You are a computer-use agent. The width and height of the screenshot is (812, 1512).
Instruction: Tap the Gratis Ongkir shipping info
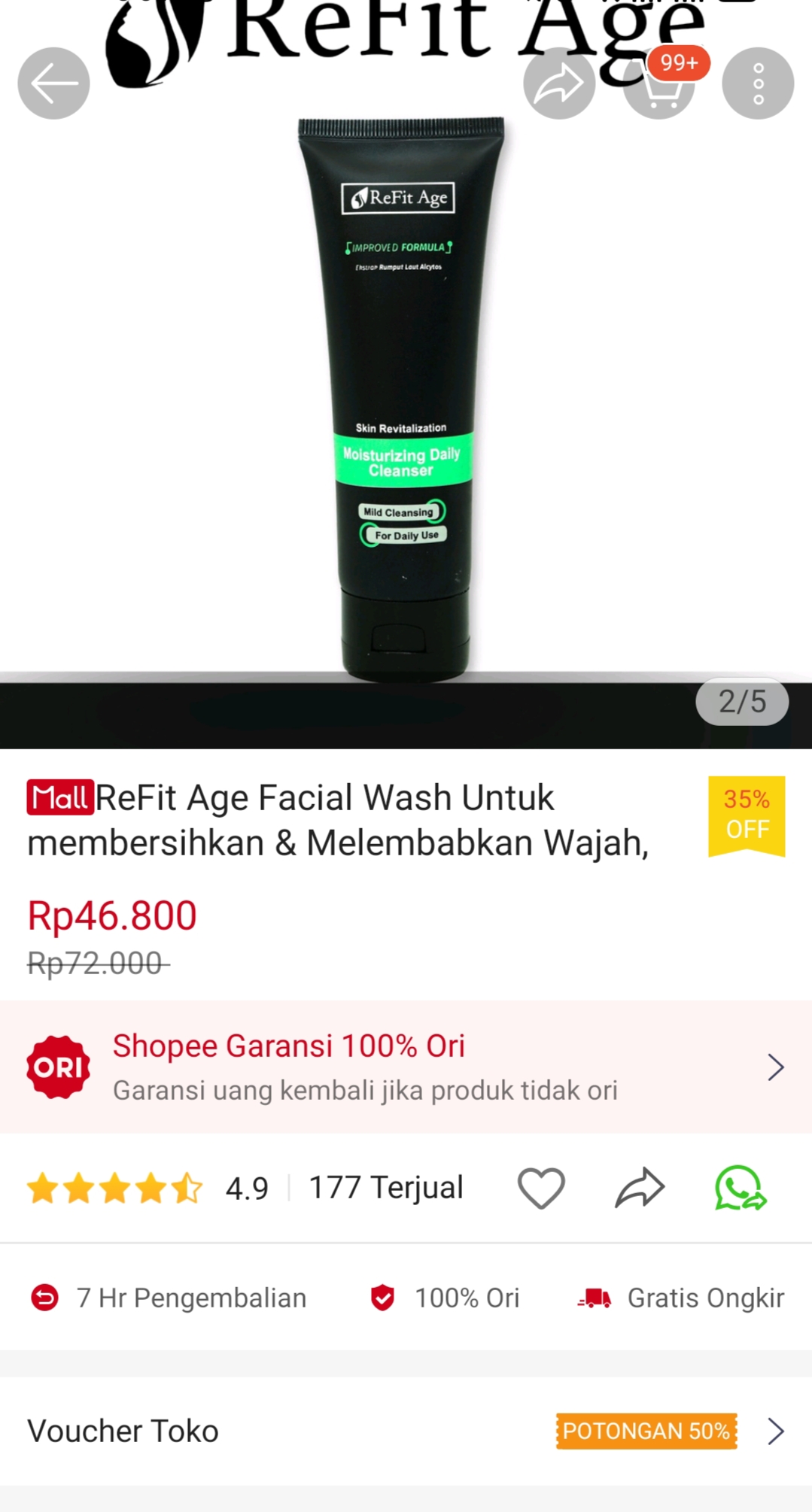tap(680, 1298)
